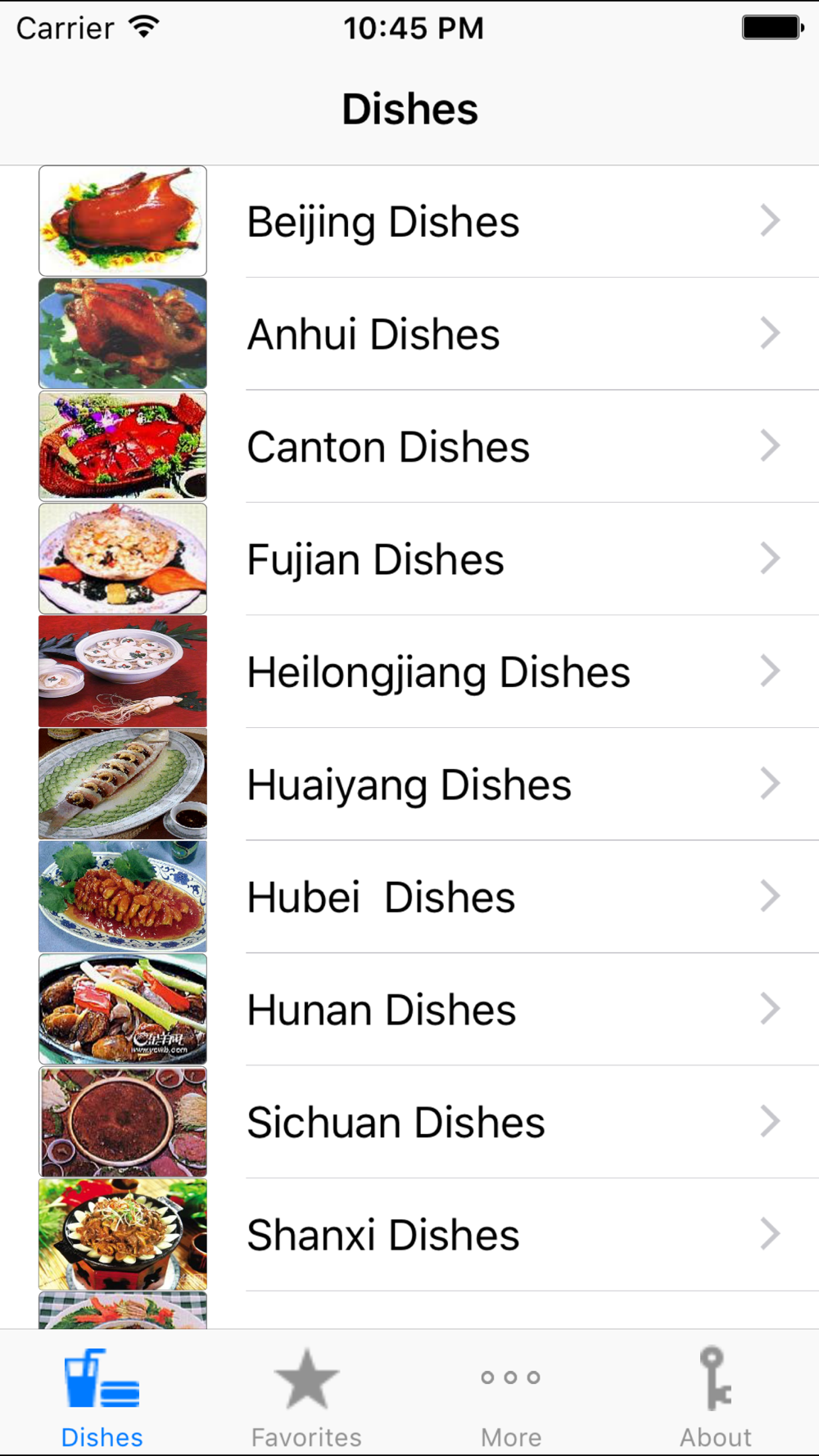Select Hubei Dishes row

click(409, 897)
